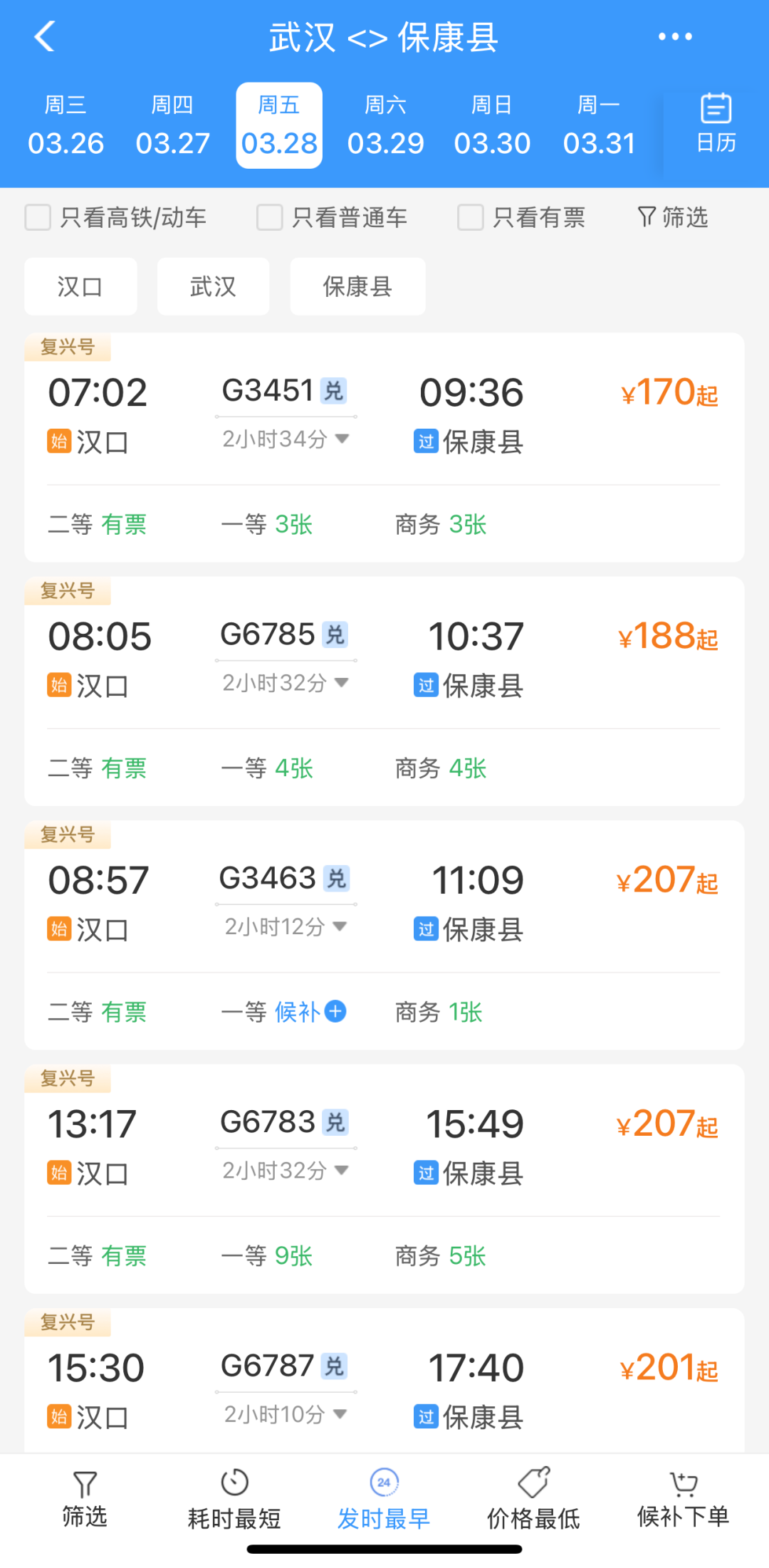Select the date 周六 03.29
The image size is (769, 1568).
pyautogui.click(x=385, y=126)
